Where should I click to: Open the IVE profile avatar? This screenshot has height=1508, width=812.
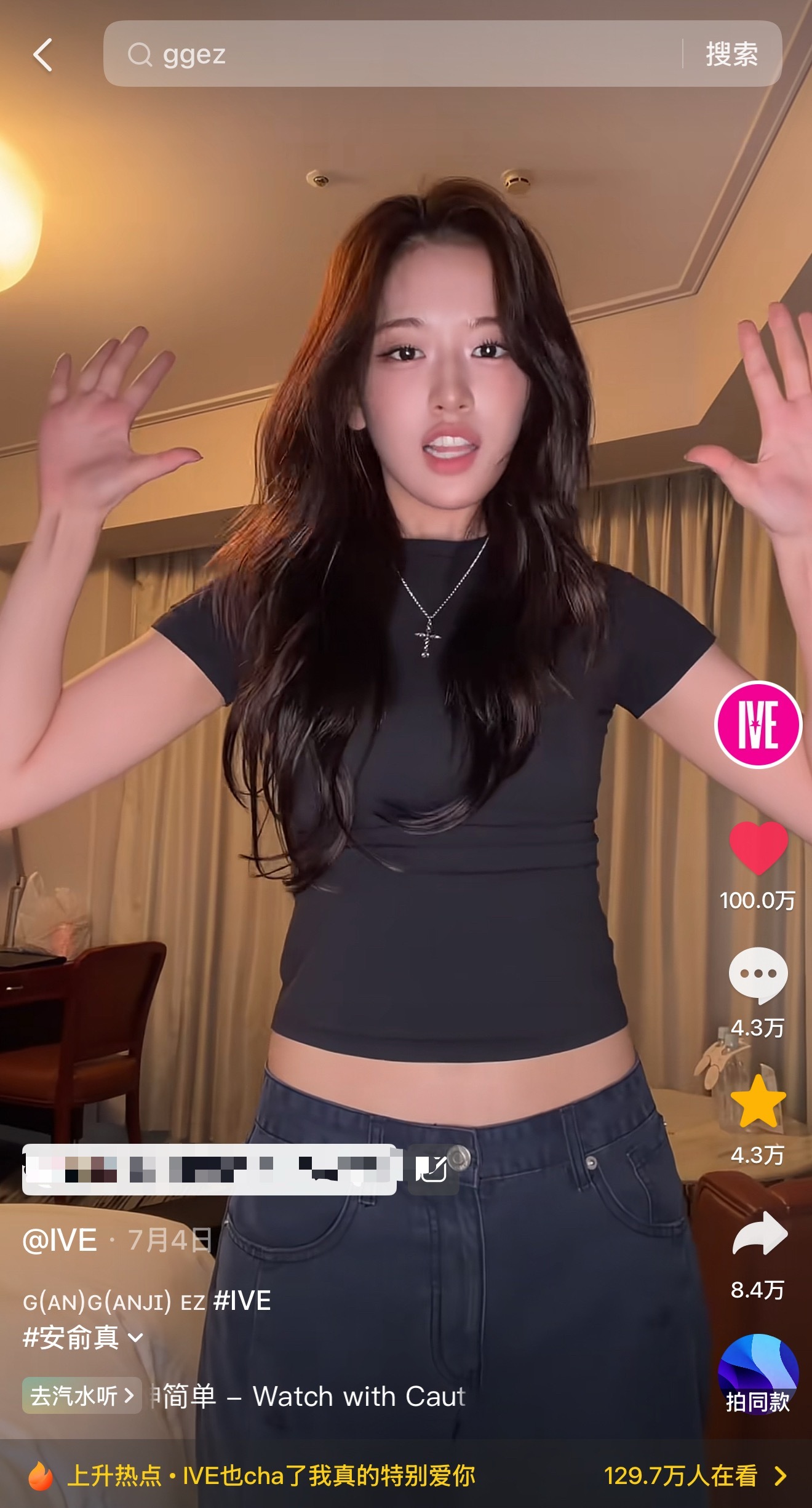point(758,724)
